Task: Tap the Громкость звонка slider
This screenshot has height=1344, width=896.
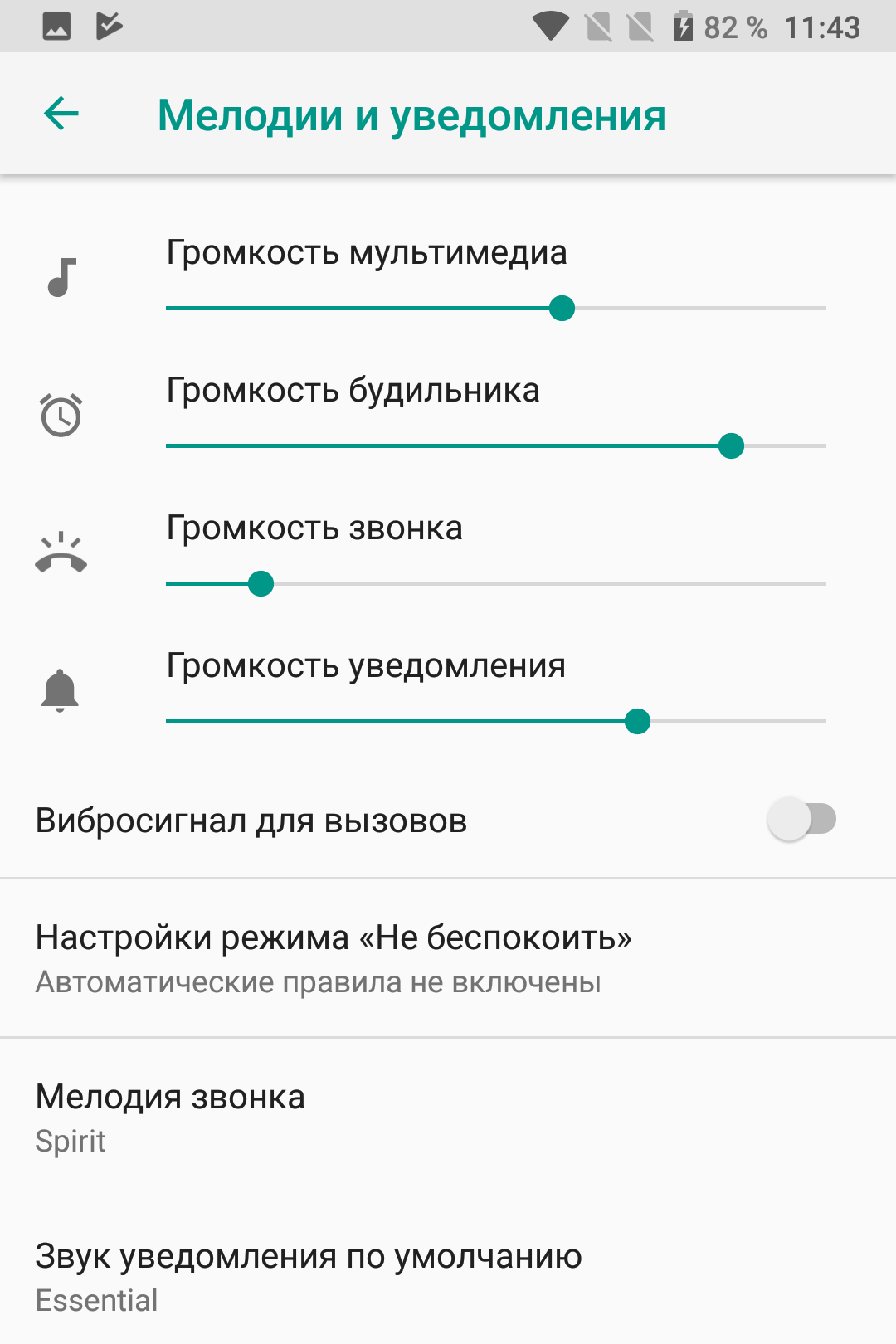Action: click(496, 584)
